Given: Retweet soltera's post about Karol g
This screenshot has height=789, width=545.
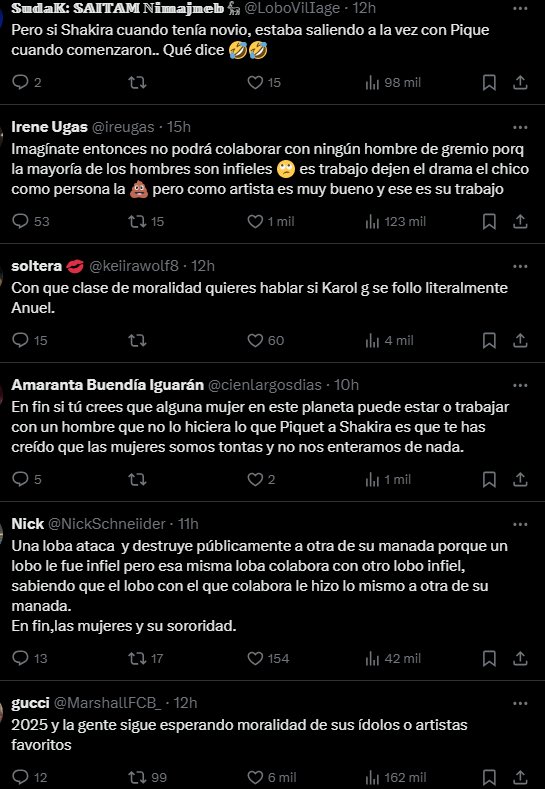Looking at the screenshot, I should pos(137,341).
